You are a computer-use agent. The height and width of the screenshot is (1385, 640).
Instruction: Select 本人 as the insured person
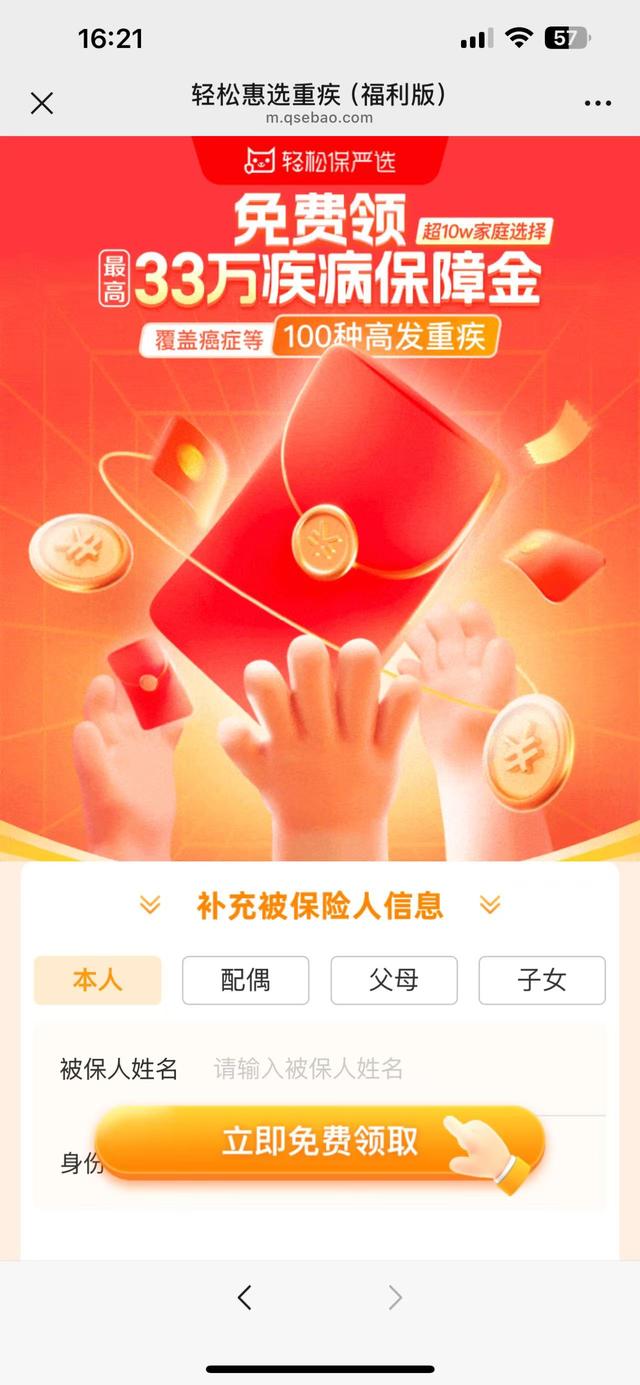click(x=97, y=980)
